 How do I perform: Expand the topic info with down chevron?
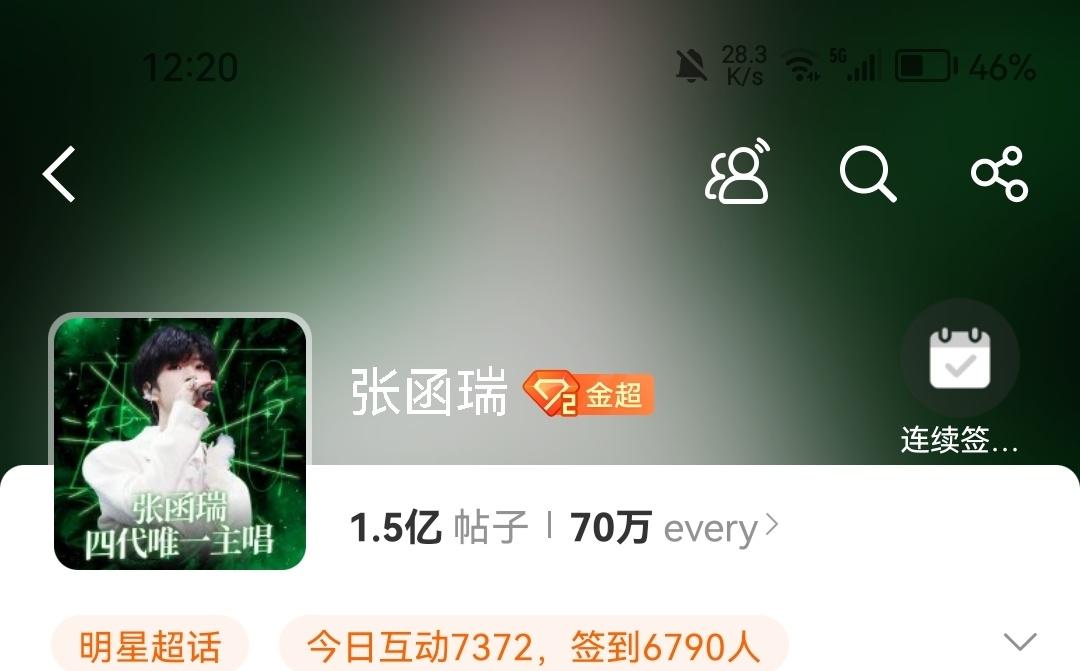[x=1019, y=642]
